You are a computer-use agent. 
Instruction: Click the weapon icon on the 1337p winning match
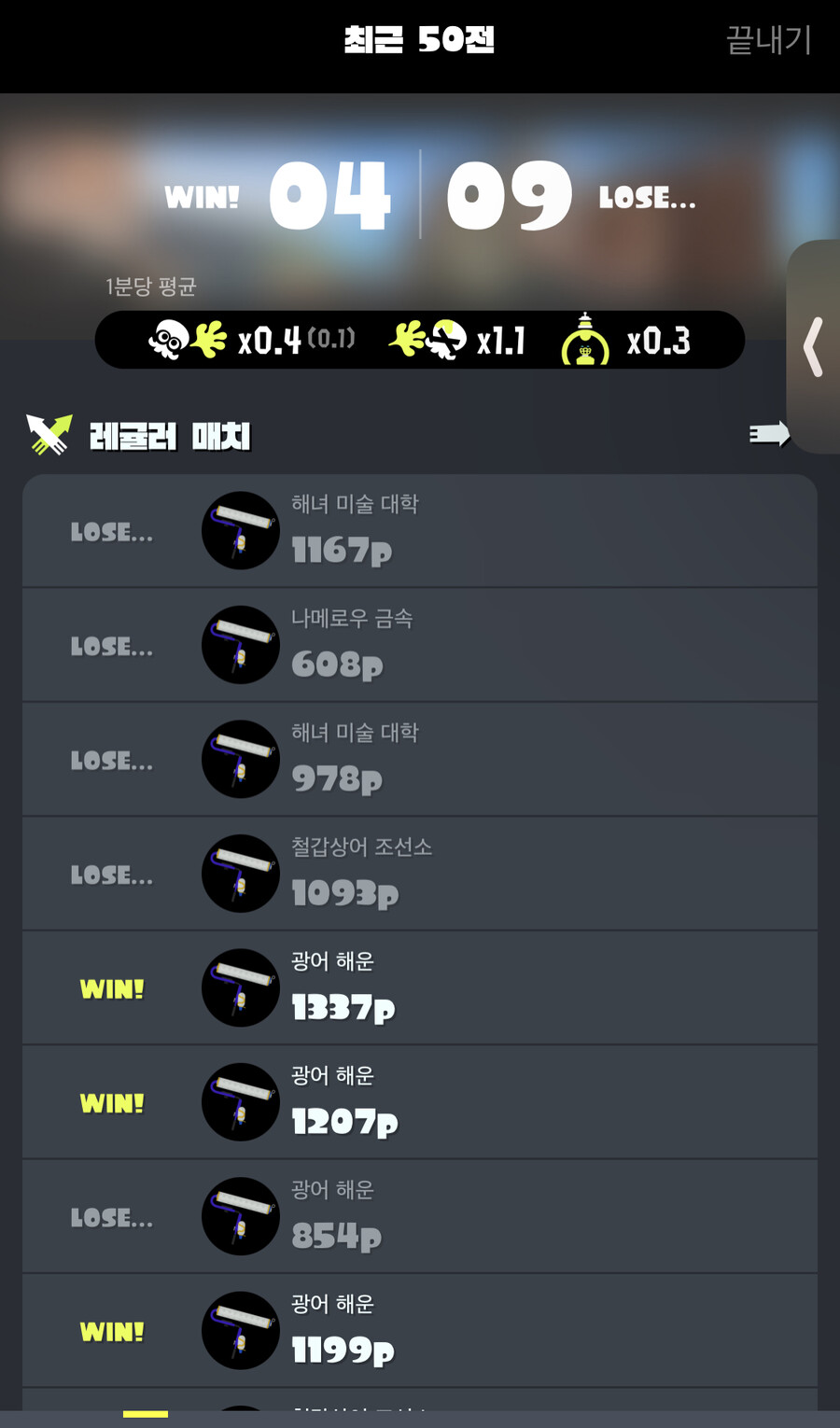pyautogui.click(x=240, y=987)
